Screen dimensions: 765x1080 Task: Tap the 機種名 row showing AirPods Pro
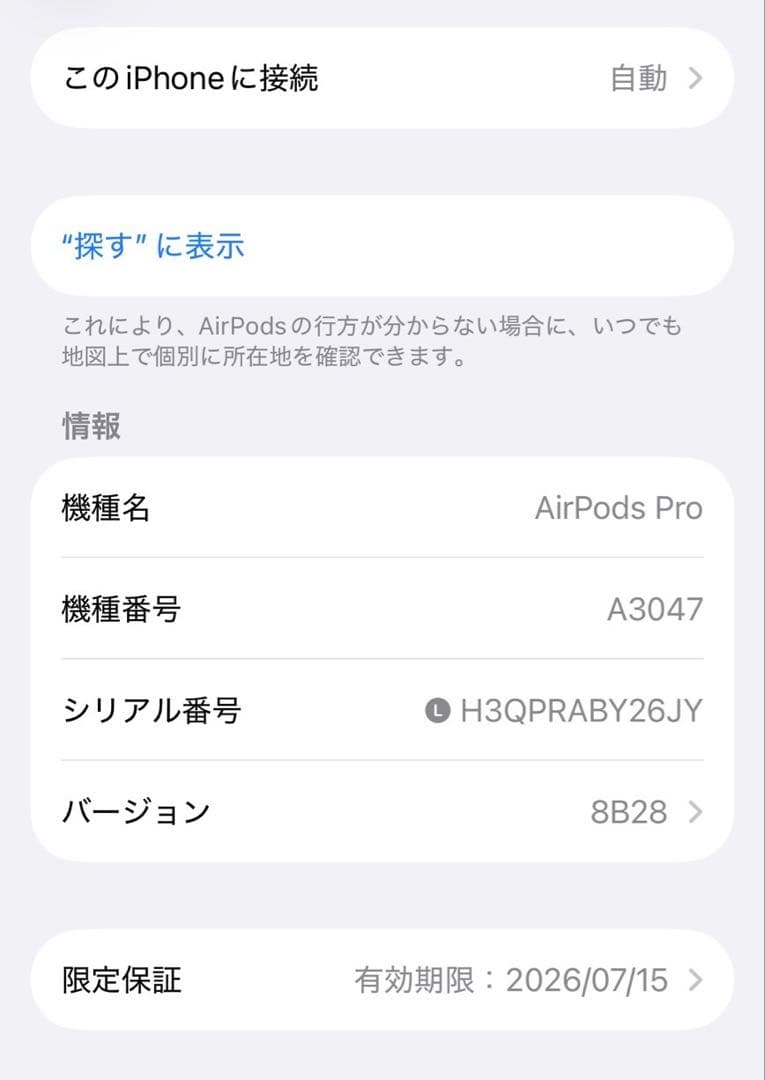380,509
